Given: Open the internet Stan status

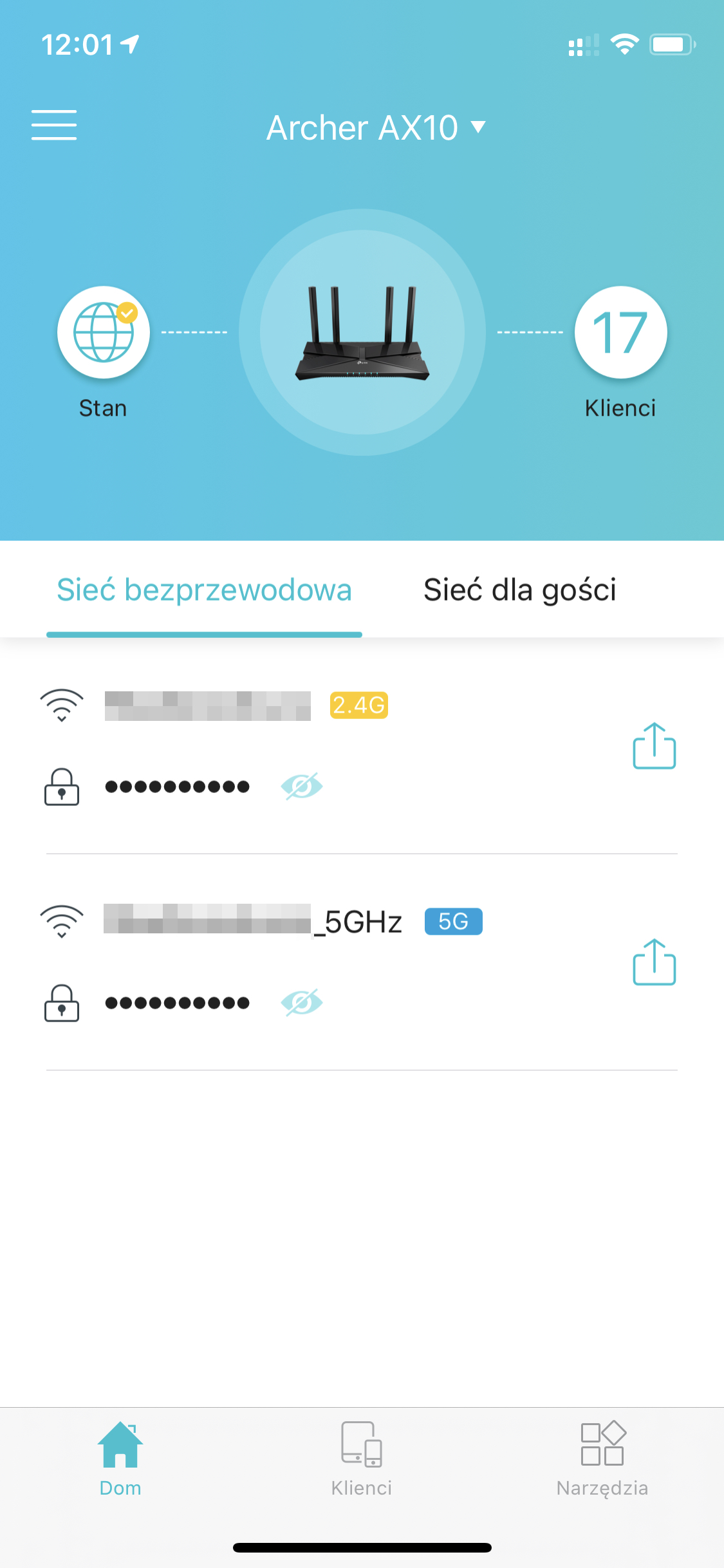Looking at the screenshot, I should click(104, 332).
